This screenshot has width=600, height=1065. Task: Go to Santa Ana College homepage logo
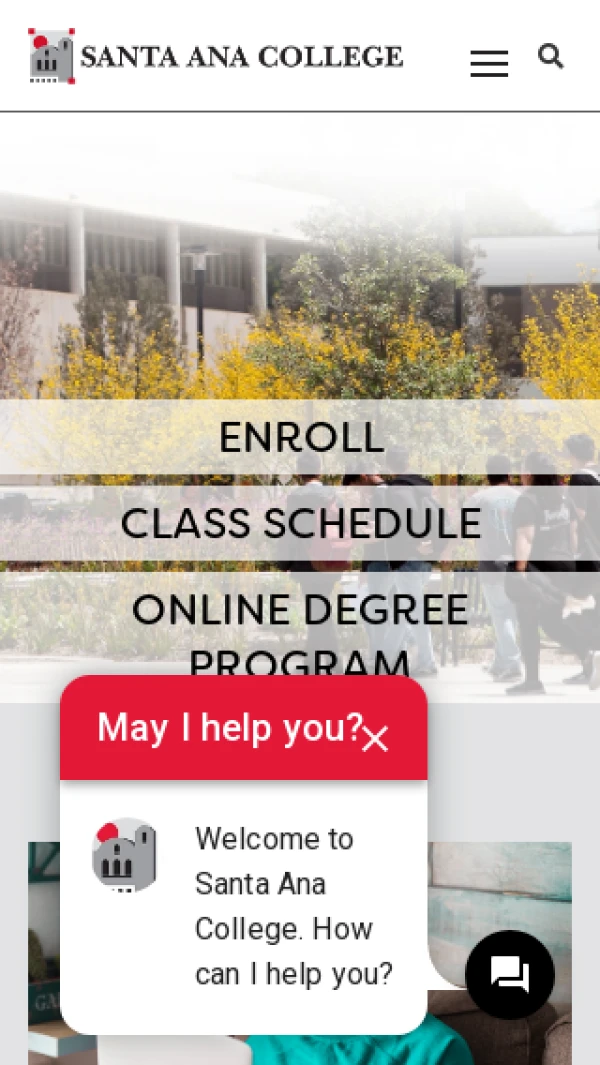[x=216, y=56]
